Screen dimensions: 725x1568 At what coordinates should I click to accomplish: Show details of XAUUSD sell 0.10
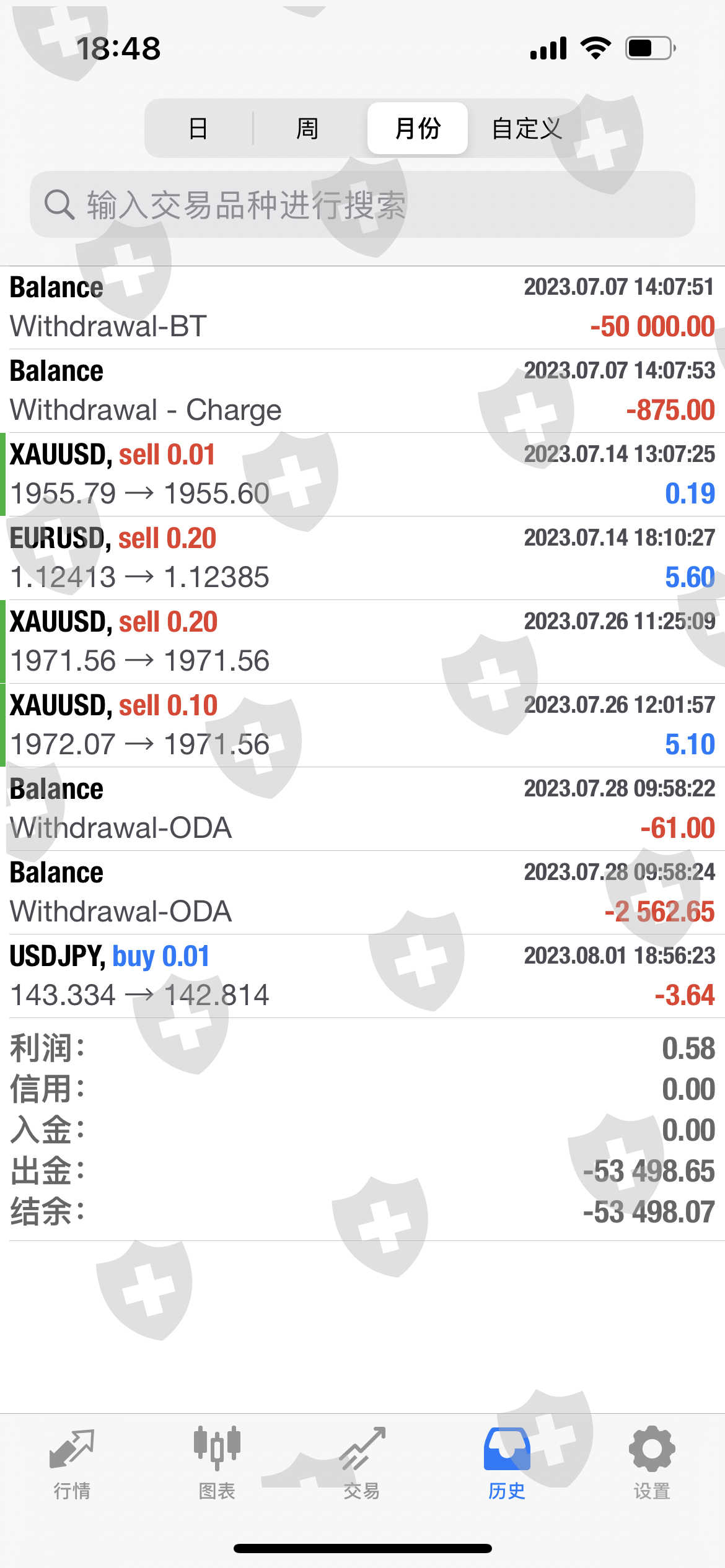[x=362, y=725]
